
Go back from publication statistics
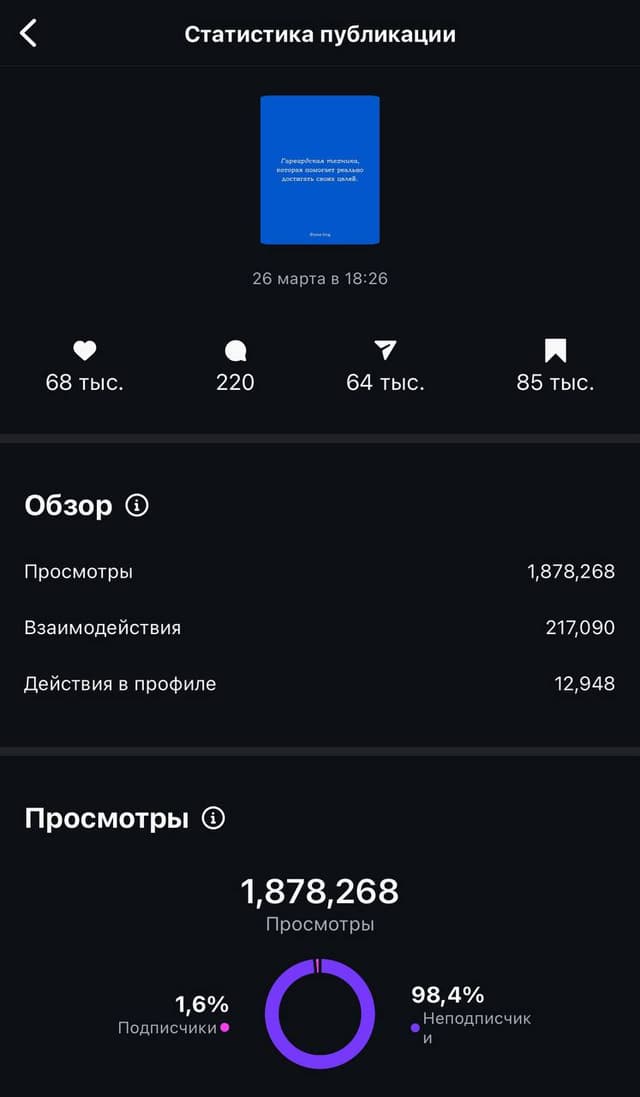pyautogui.click(x=29, y=34)
